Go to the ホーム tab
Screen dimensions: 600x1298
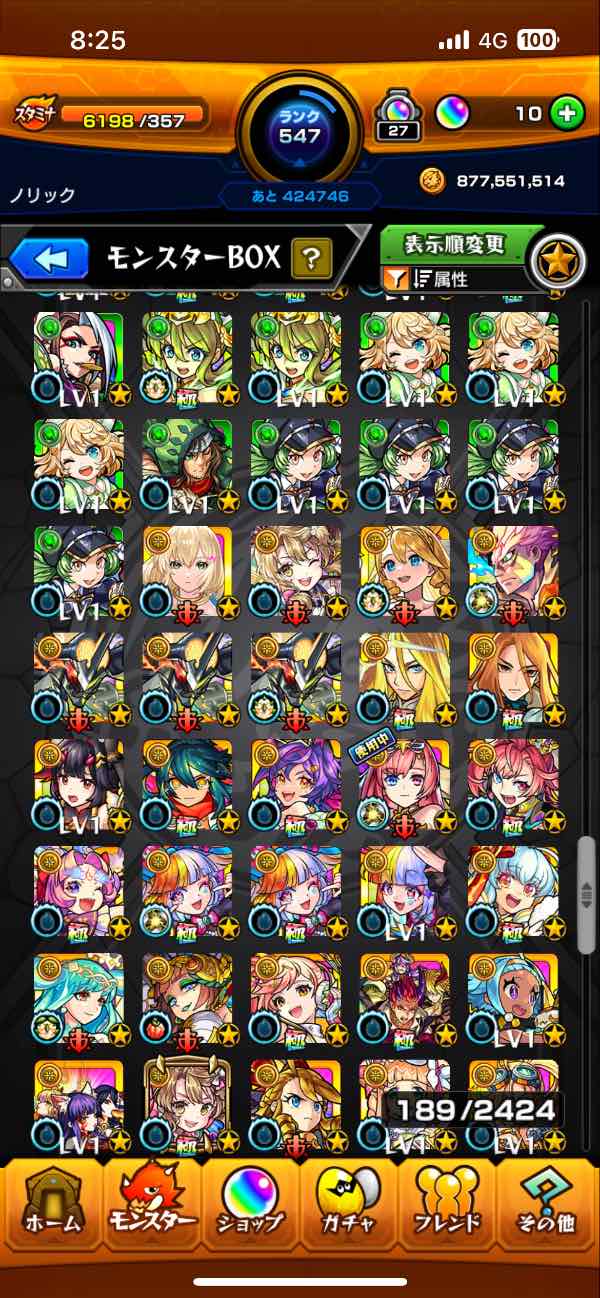pyautogui.click(x=51, y=1209)
